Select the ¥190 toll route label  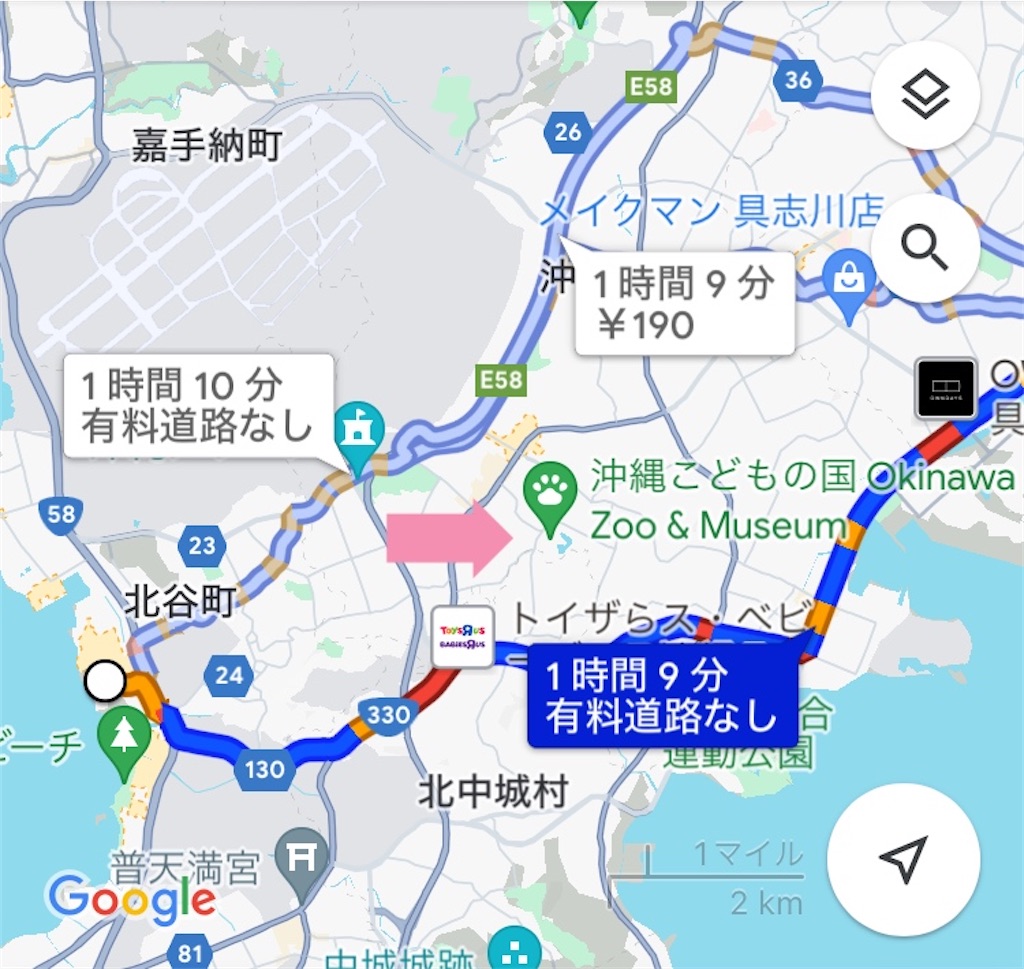pyautogui.click(x=685, y=303)
